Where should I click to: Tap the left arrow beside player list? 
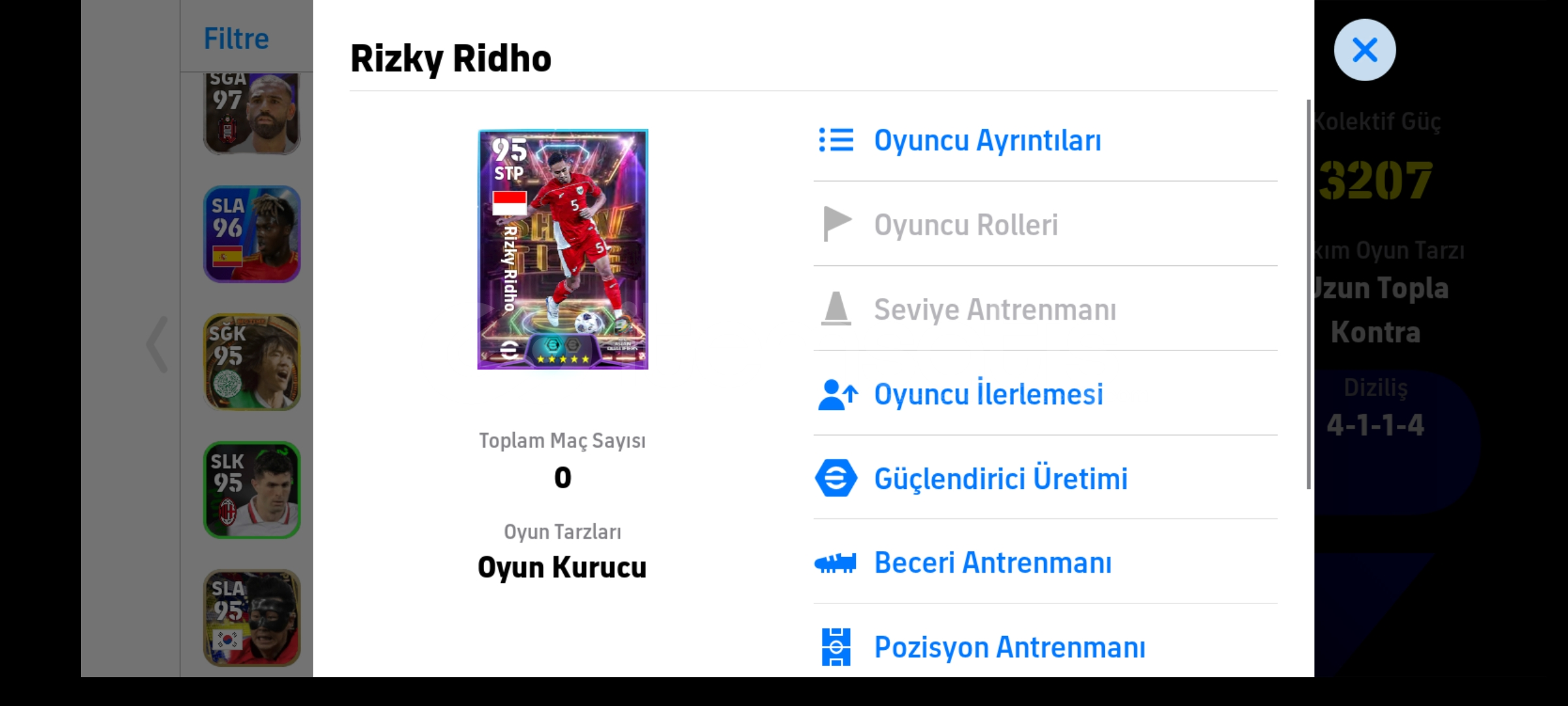tap(157, 345)
